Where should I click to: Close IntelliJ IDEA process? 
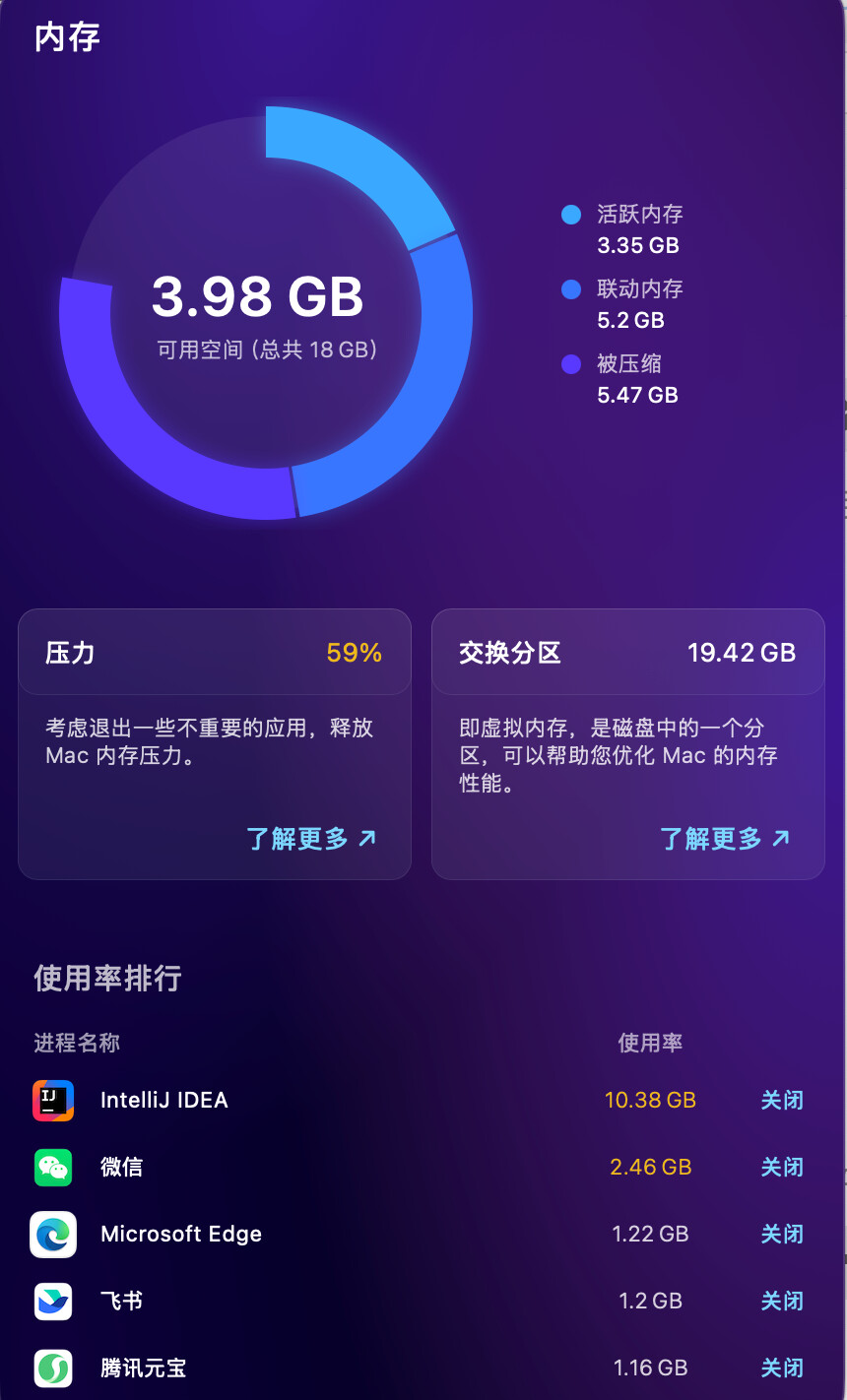pos(782,1100)
